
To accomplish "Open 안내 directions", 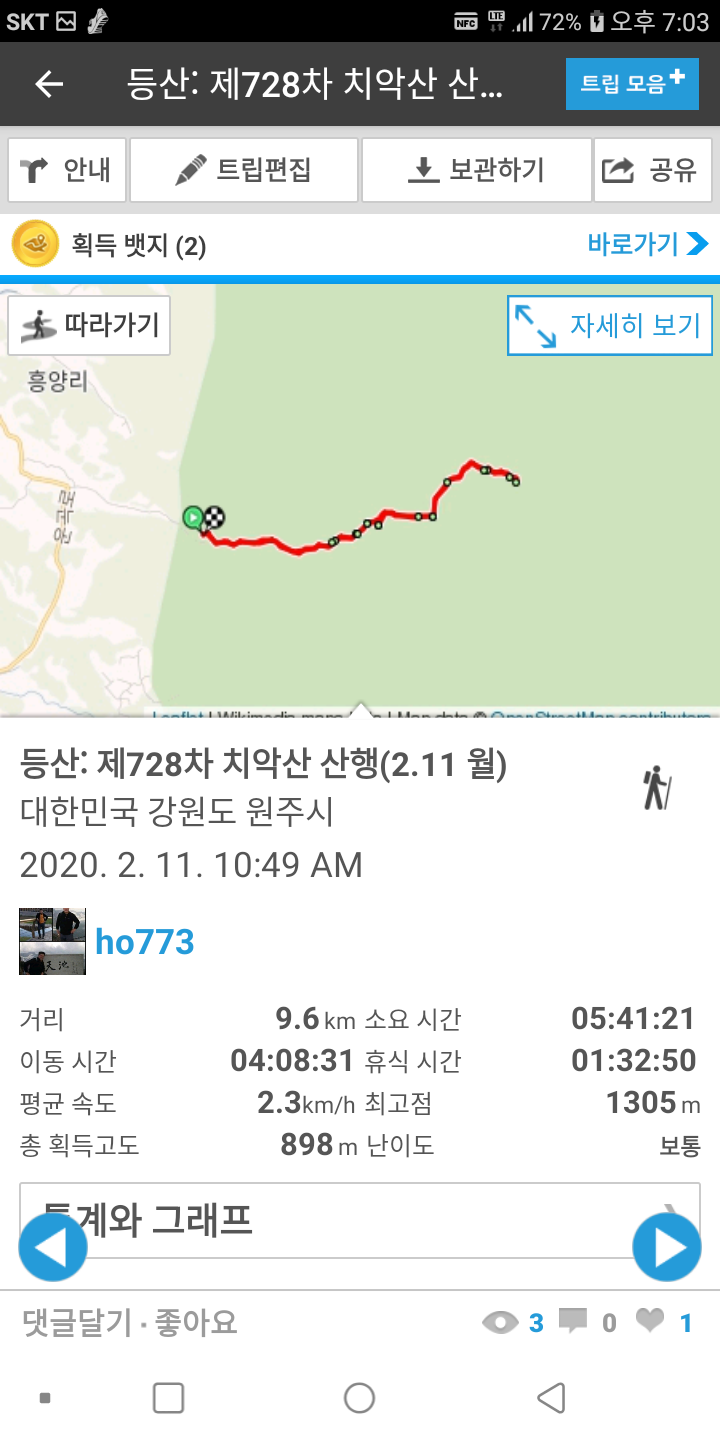I will tap(67, 170).
